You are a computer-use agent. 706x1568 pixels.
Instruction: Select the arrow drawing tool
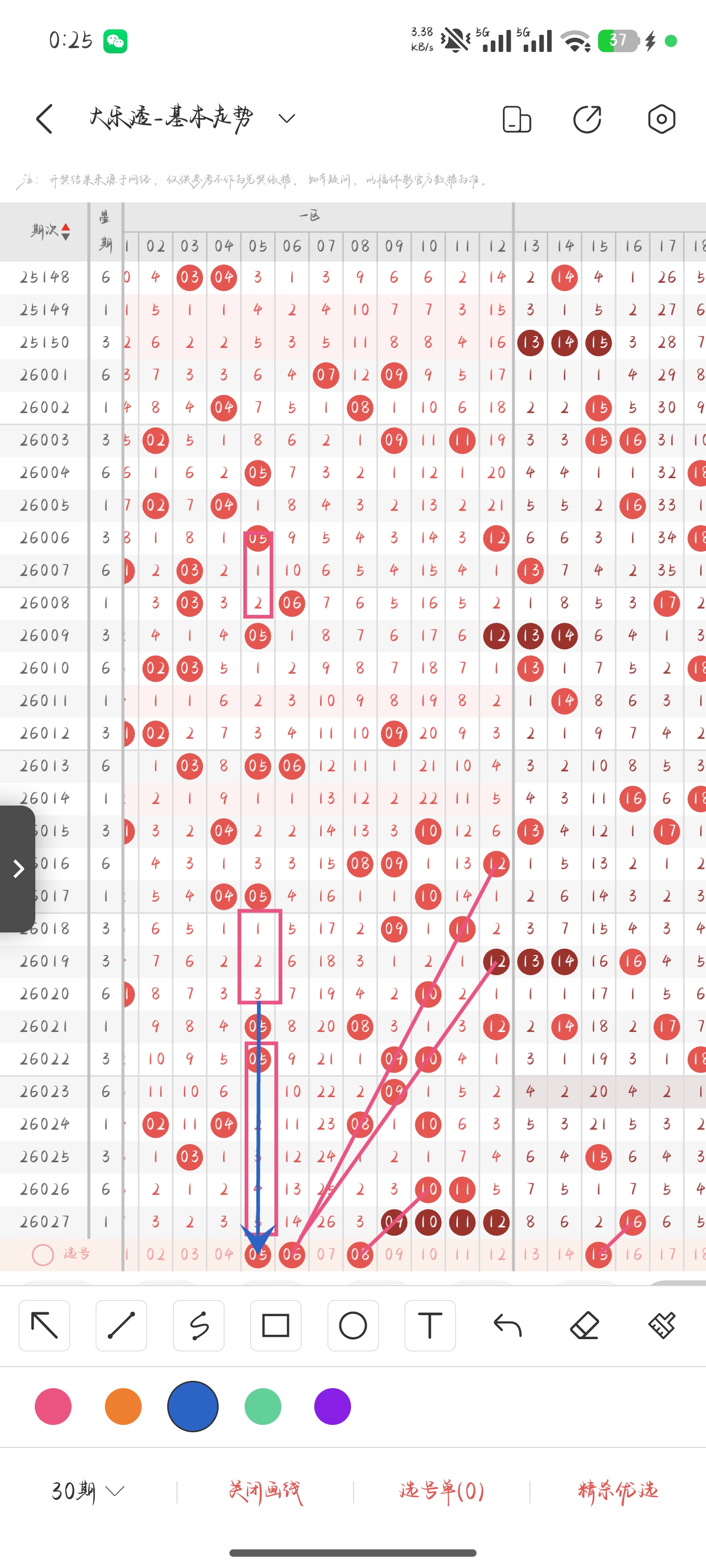pos(45,1325)
